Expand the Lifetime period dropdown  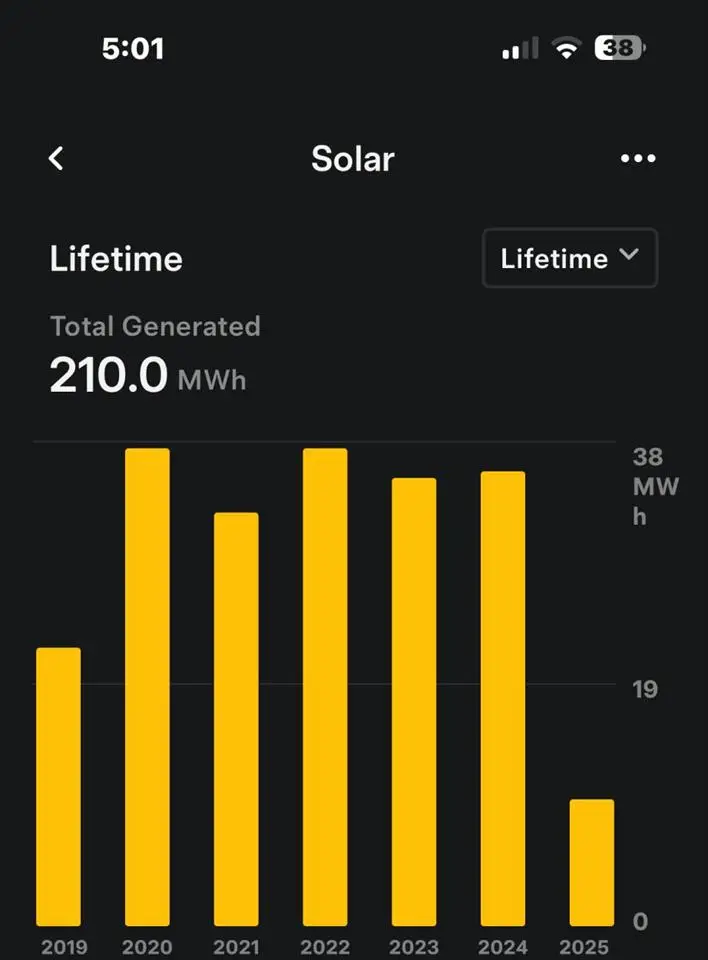pos(569,258)
